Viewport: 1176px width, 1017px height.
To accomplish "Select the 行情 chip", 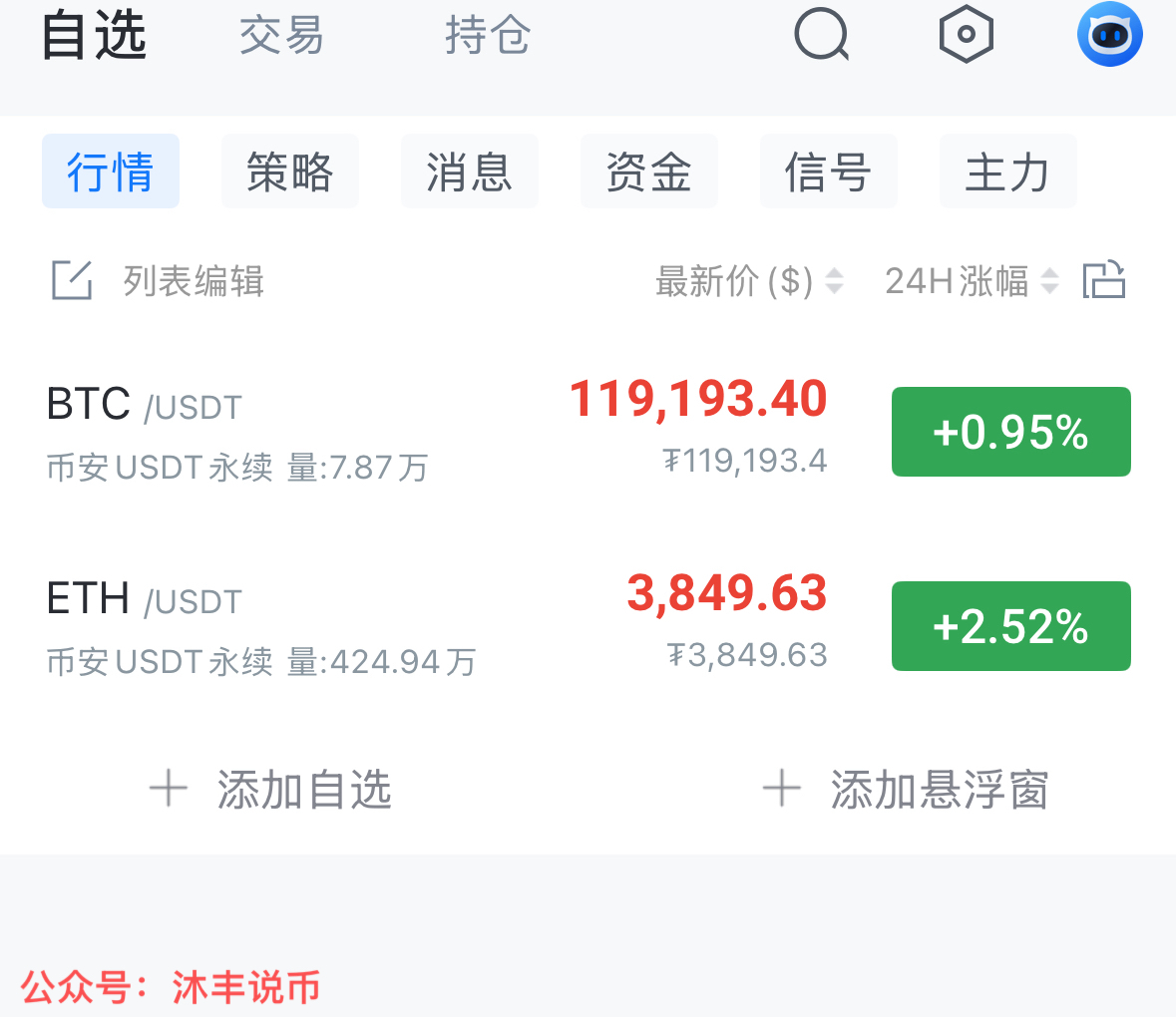I will pyautogui.click(x=111, y=171).
